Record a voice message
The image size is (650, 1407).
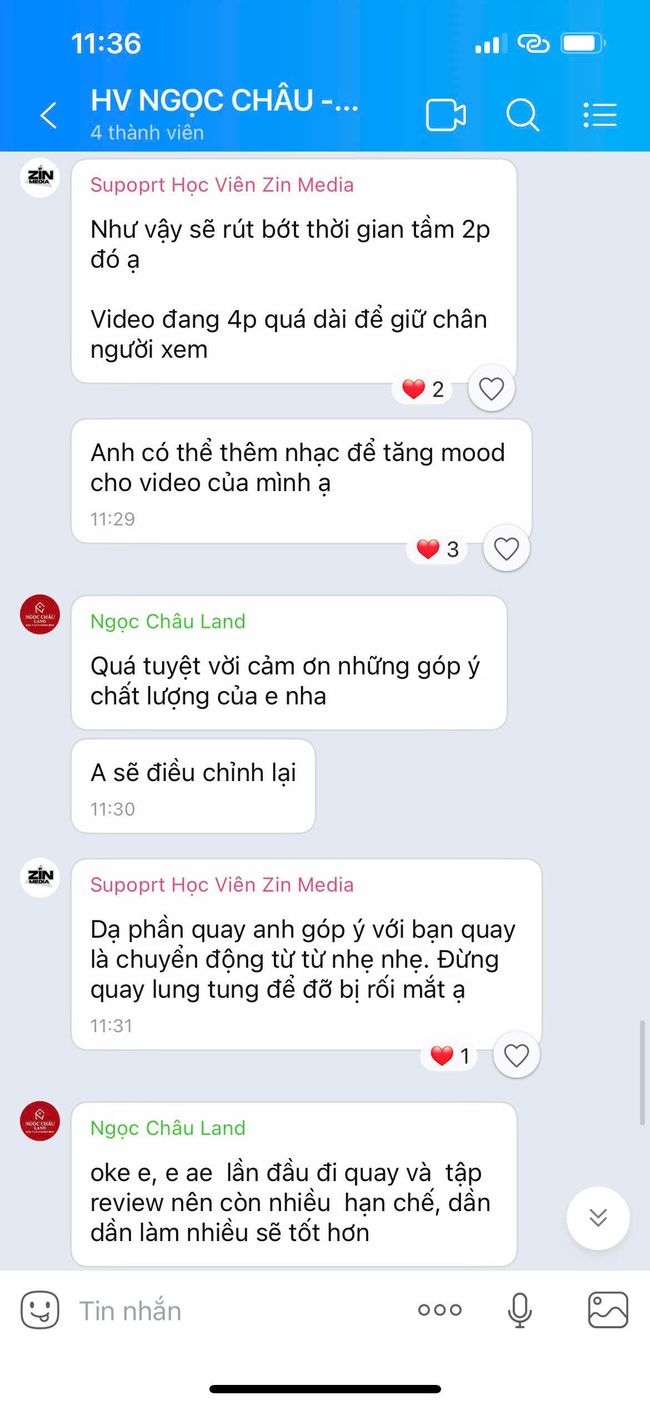click(x=519, y=1310)
